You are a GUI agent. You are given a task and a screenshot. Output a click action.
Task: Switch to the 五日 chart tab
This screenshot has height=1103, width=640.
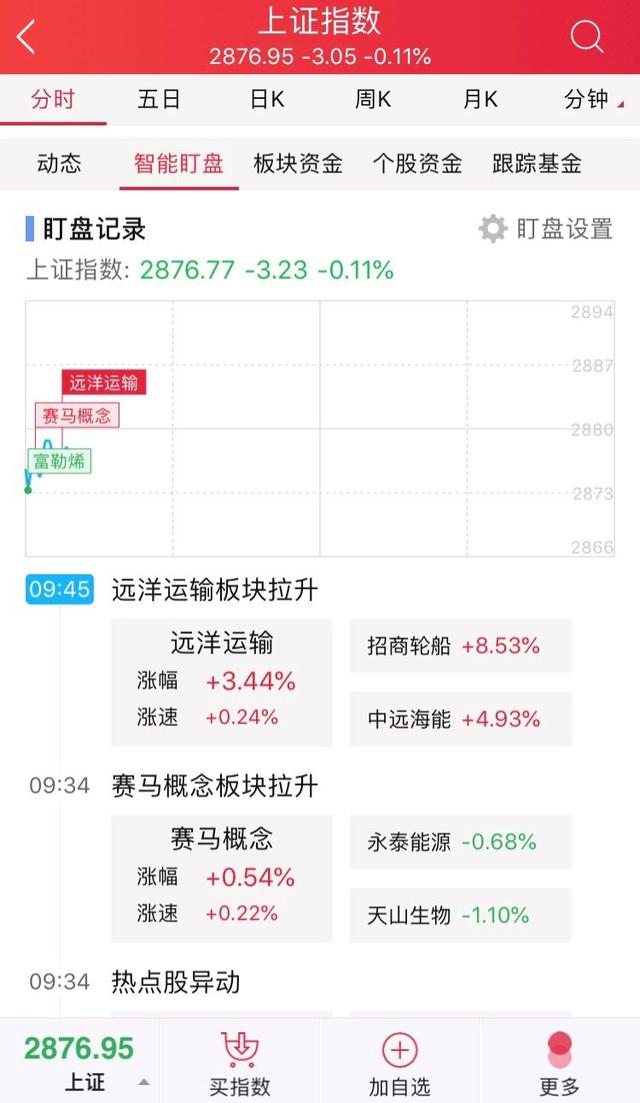(x=159, y=99)
